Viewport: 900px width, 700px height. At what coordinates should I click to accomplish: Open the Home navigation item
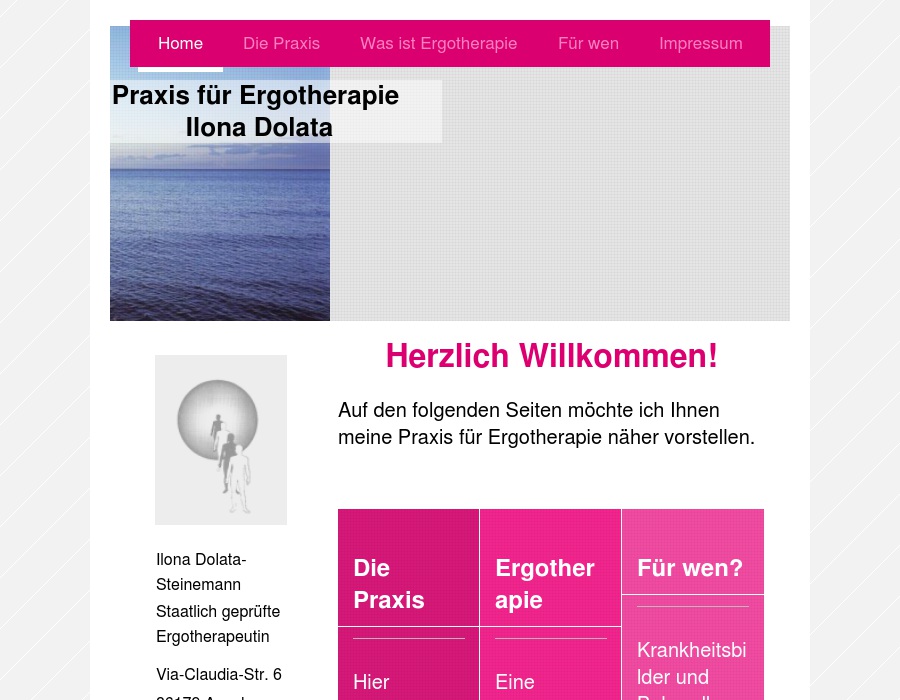(180, 44)
